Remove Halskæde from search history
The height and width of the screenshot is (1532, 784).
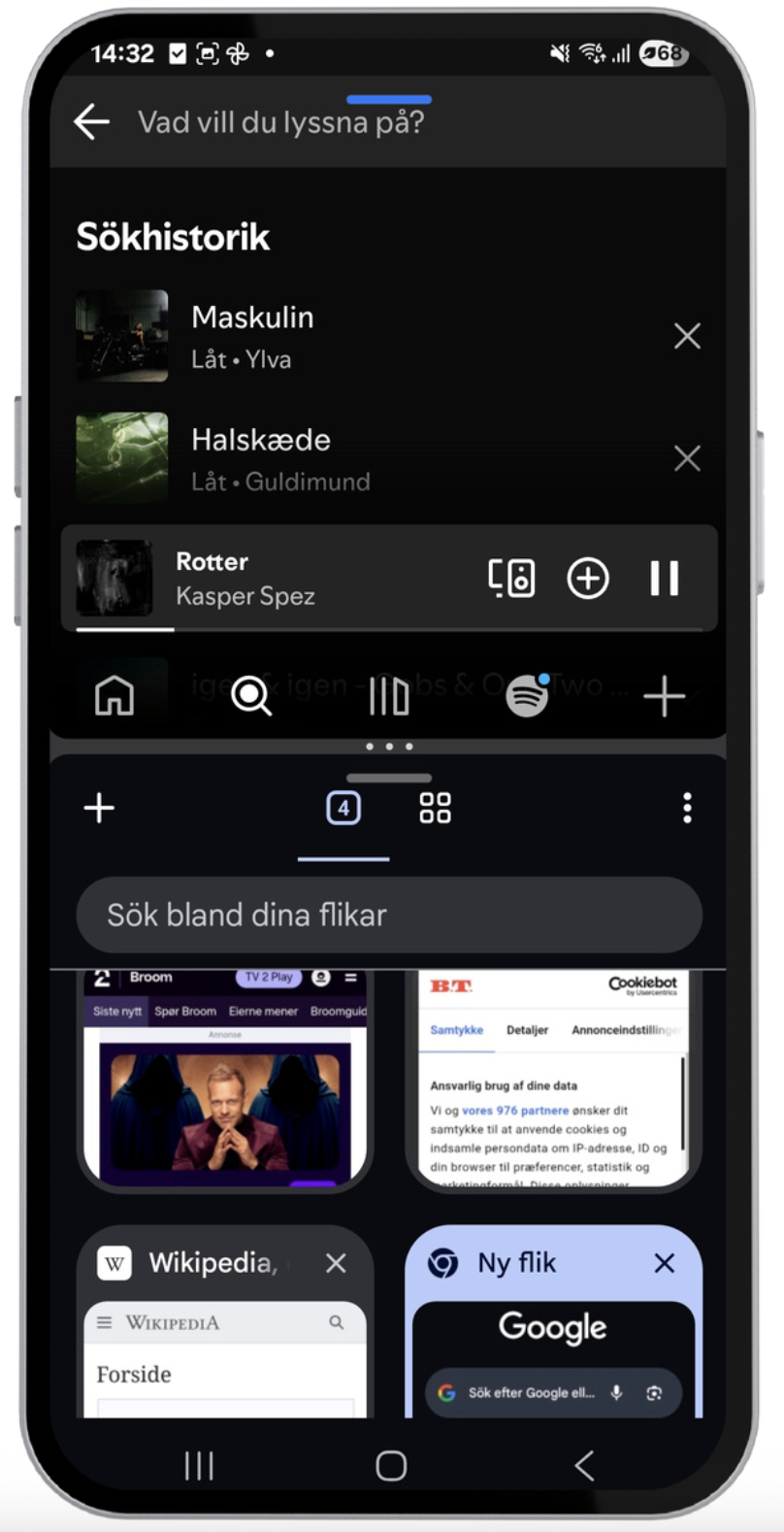click(x=687, y=458)
